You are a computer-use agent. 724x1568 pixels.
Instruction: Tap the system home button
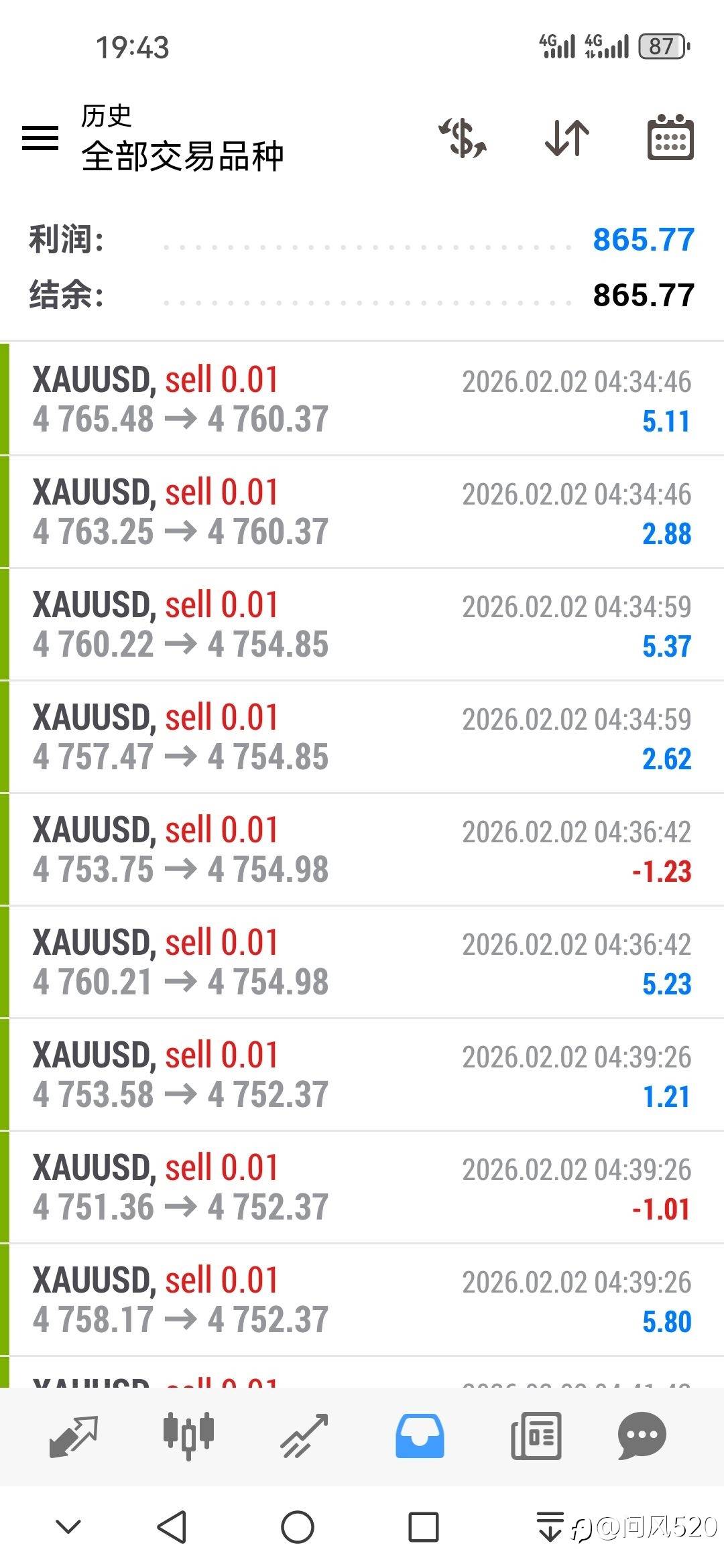pos(298,1528)
